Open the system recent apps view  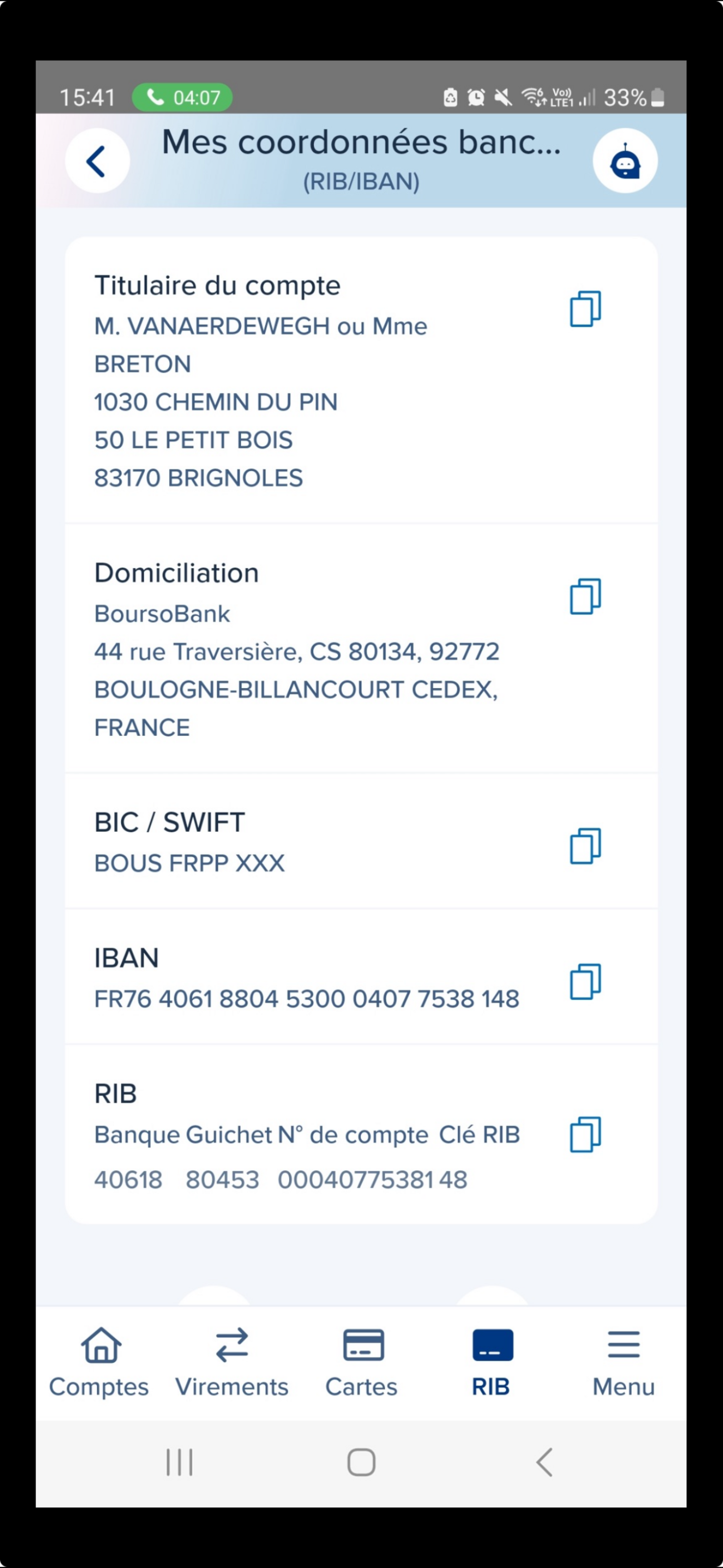180,1462
